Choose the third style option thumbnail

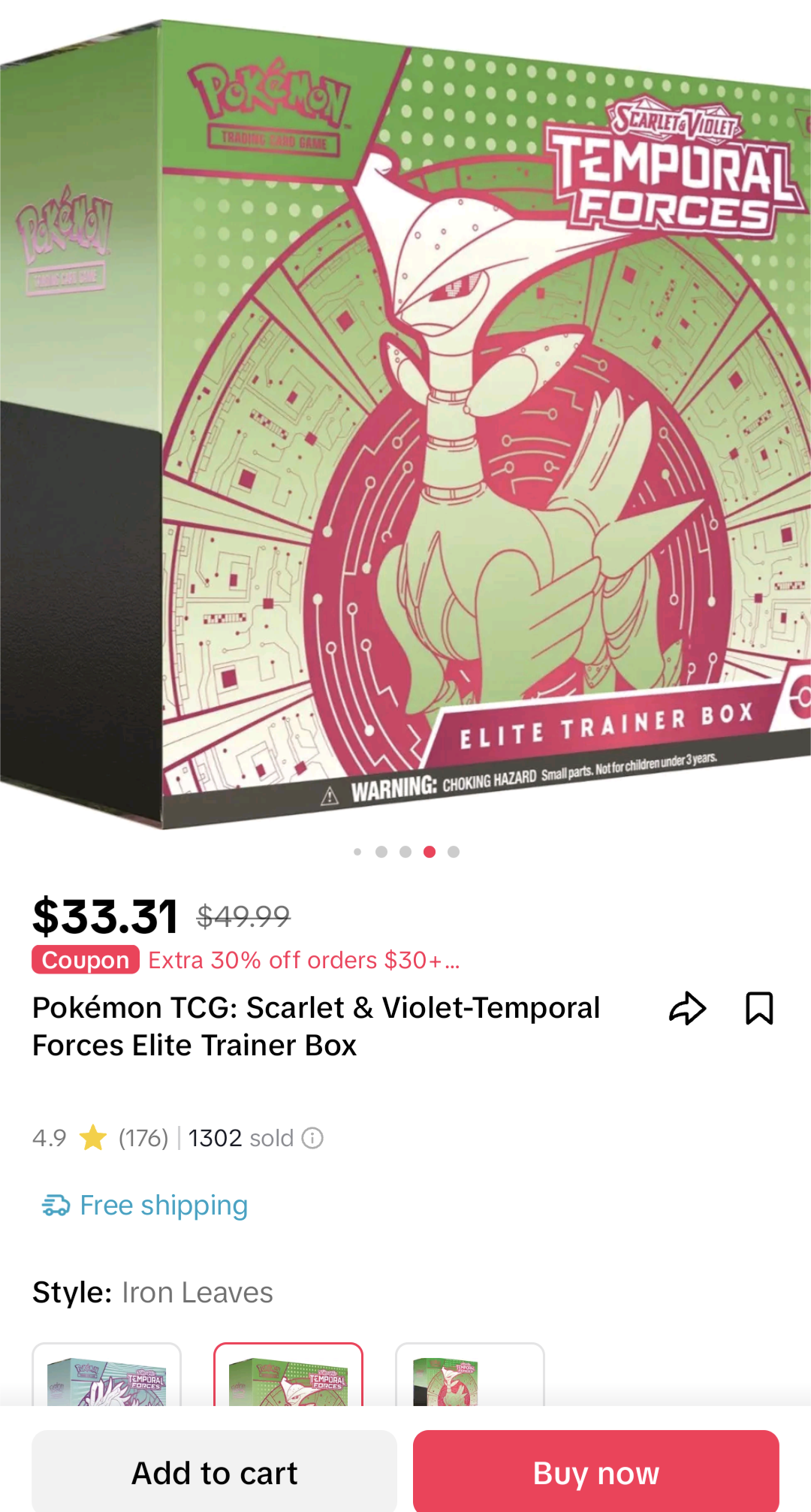click(x=470, y=1375)
